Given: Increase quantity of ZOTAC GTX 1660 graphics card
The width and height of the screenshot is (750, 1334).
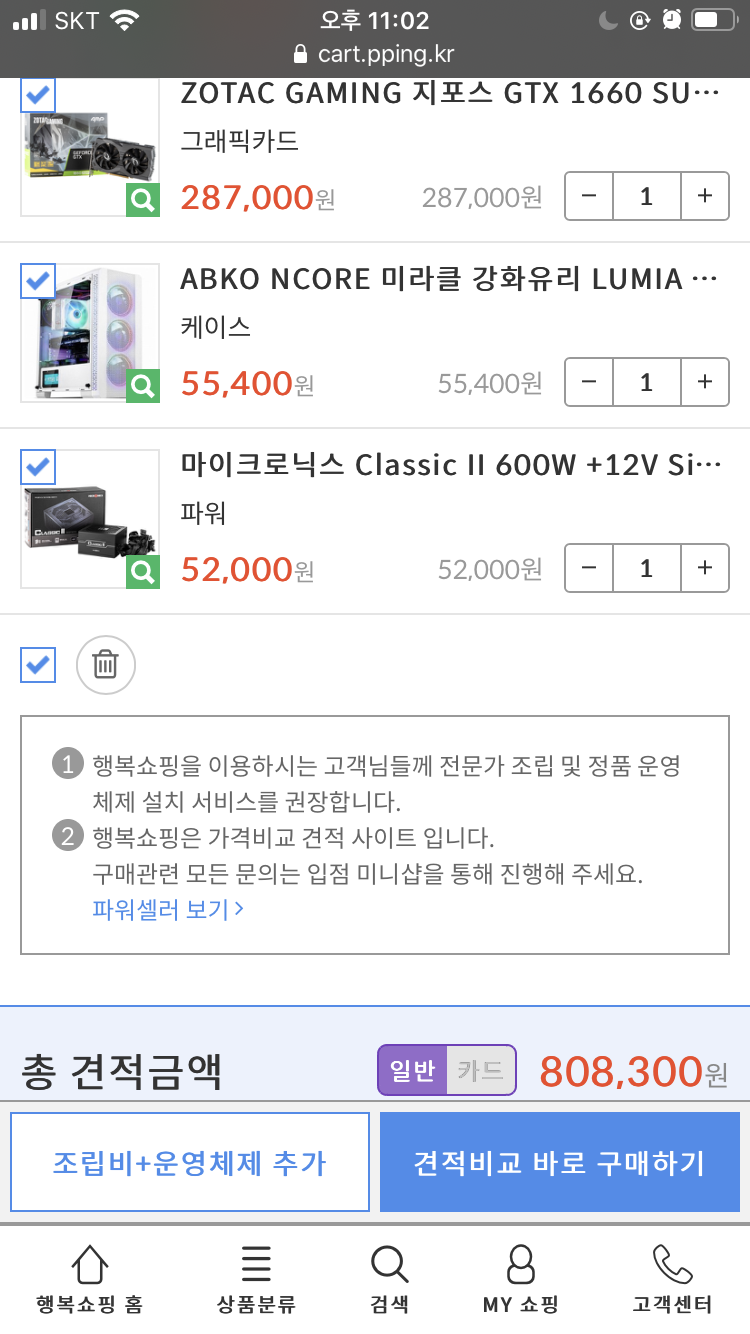Looking at the screenshot, I should click(705, 196).
